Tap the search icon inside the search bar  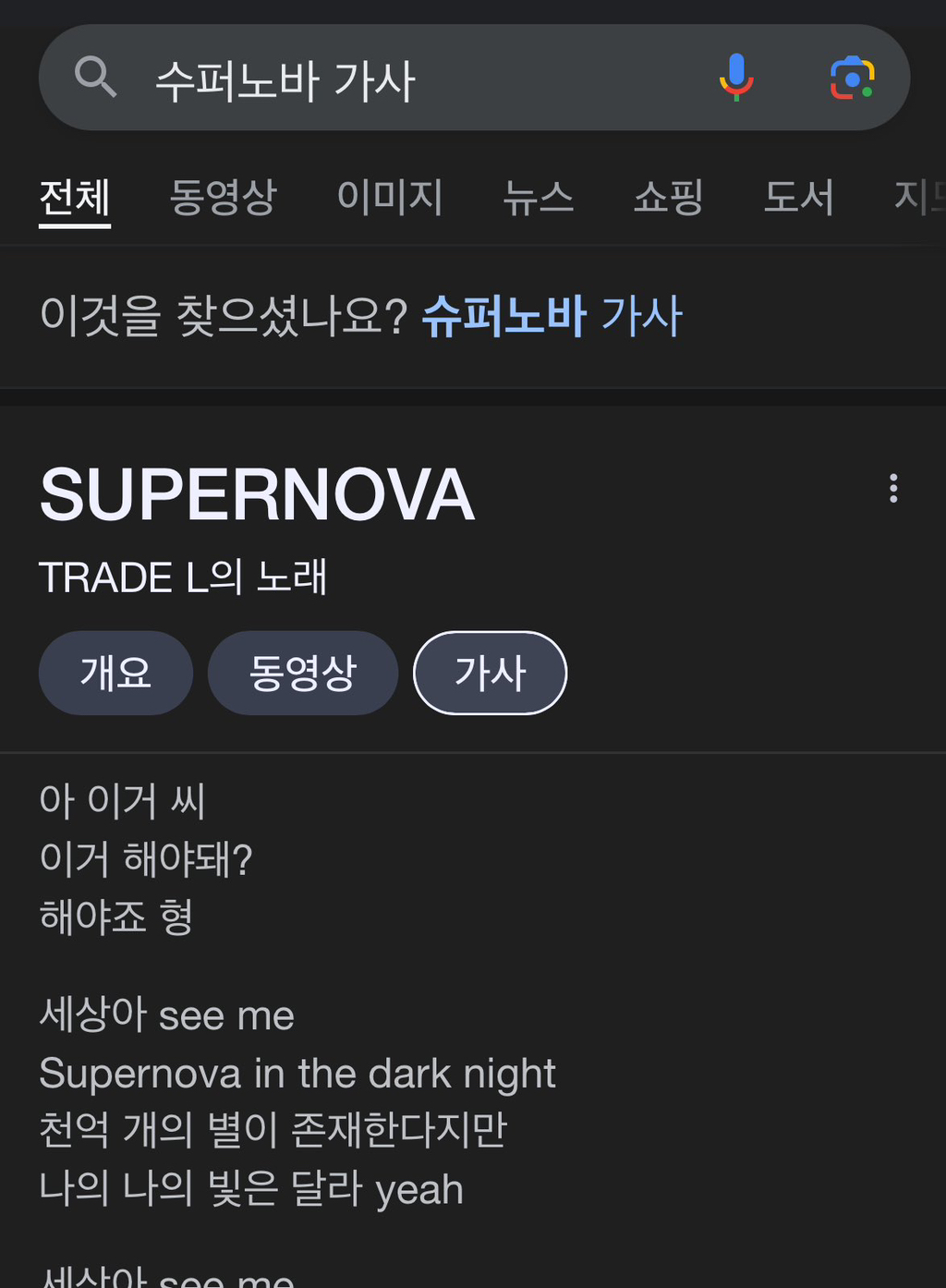96,78
